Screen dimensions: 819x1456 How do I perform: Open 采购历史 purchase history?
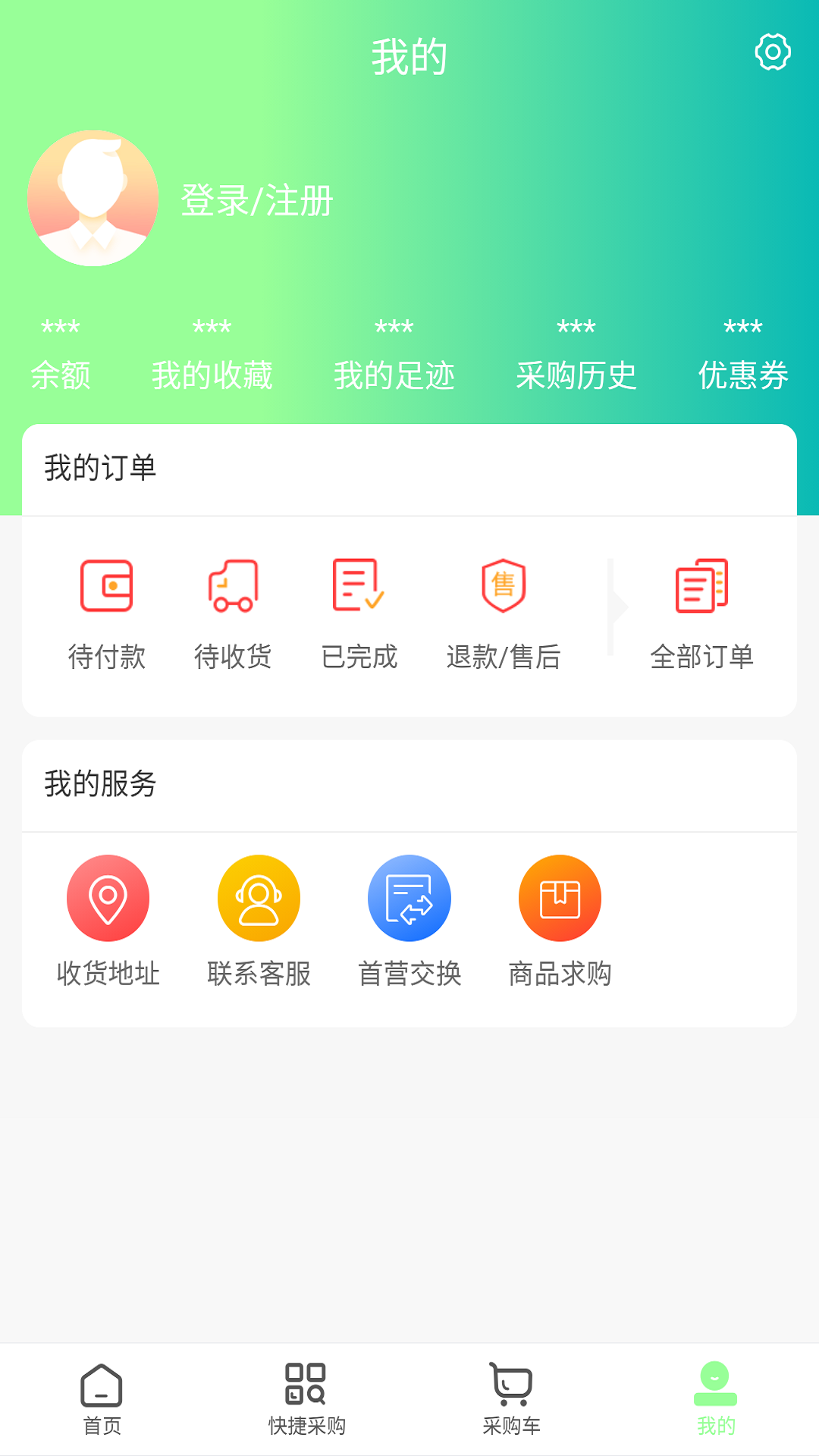(576, 356)
